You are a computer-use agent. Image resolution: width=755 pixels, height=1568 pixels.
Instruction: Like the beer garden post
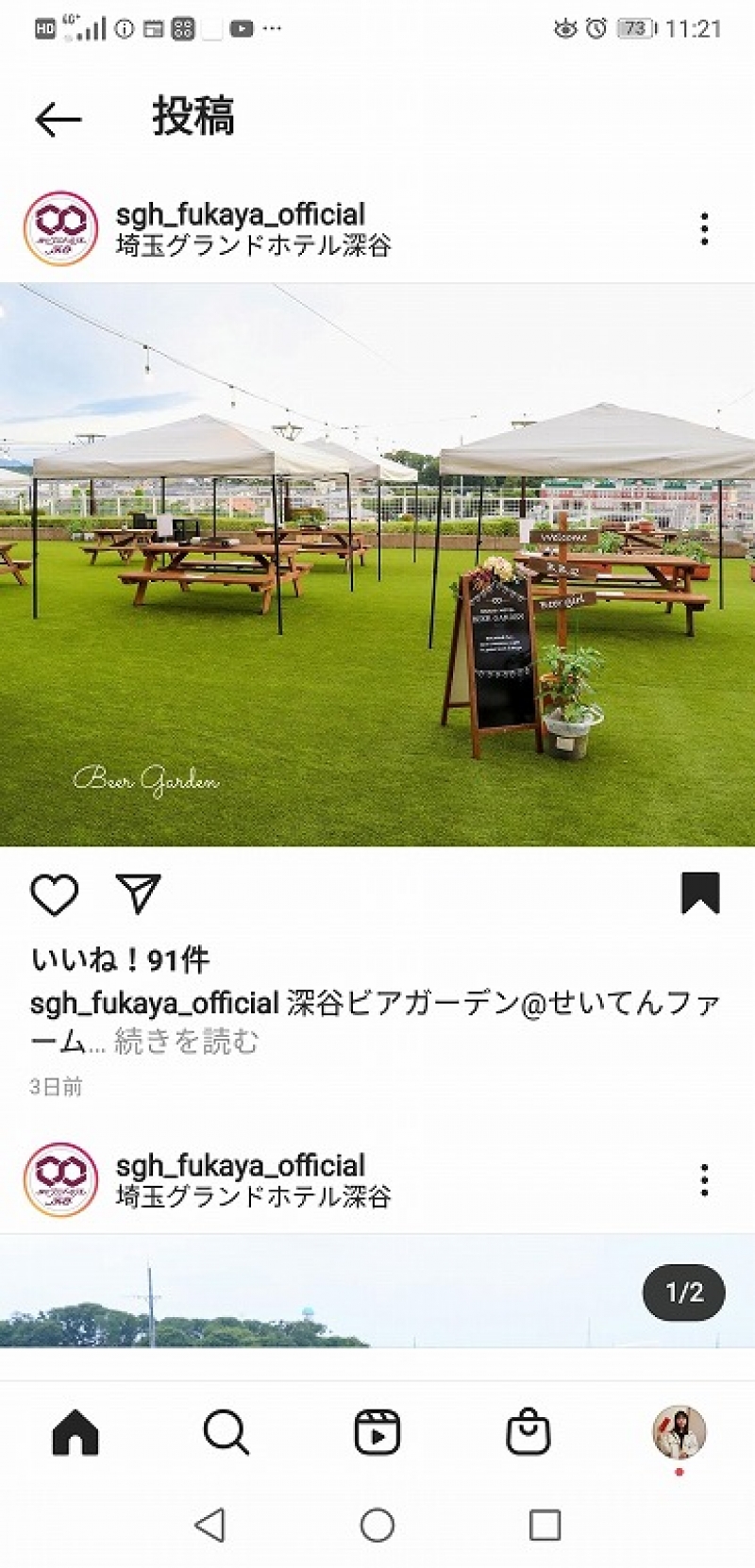pyautogui.click(x=55, y=894)
